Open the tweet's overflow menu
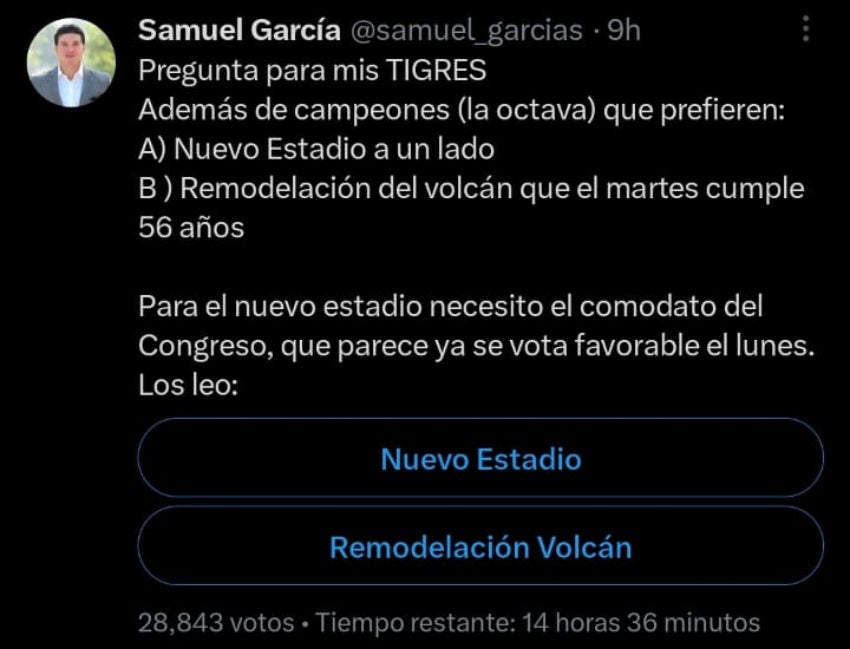 pyautogui.click(x=807, y=31)
